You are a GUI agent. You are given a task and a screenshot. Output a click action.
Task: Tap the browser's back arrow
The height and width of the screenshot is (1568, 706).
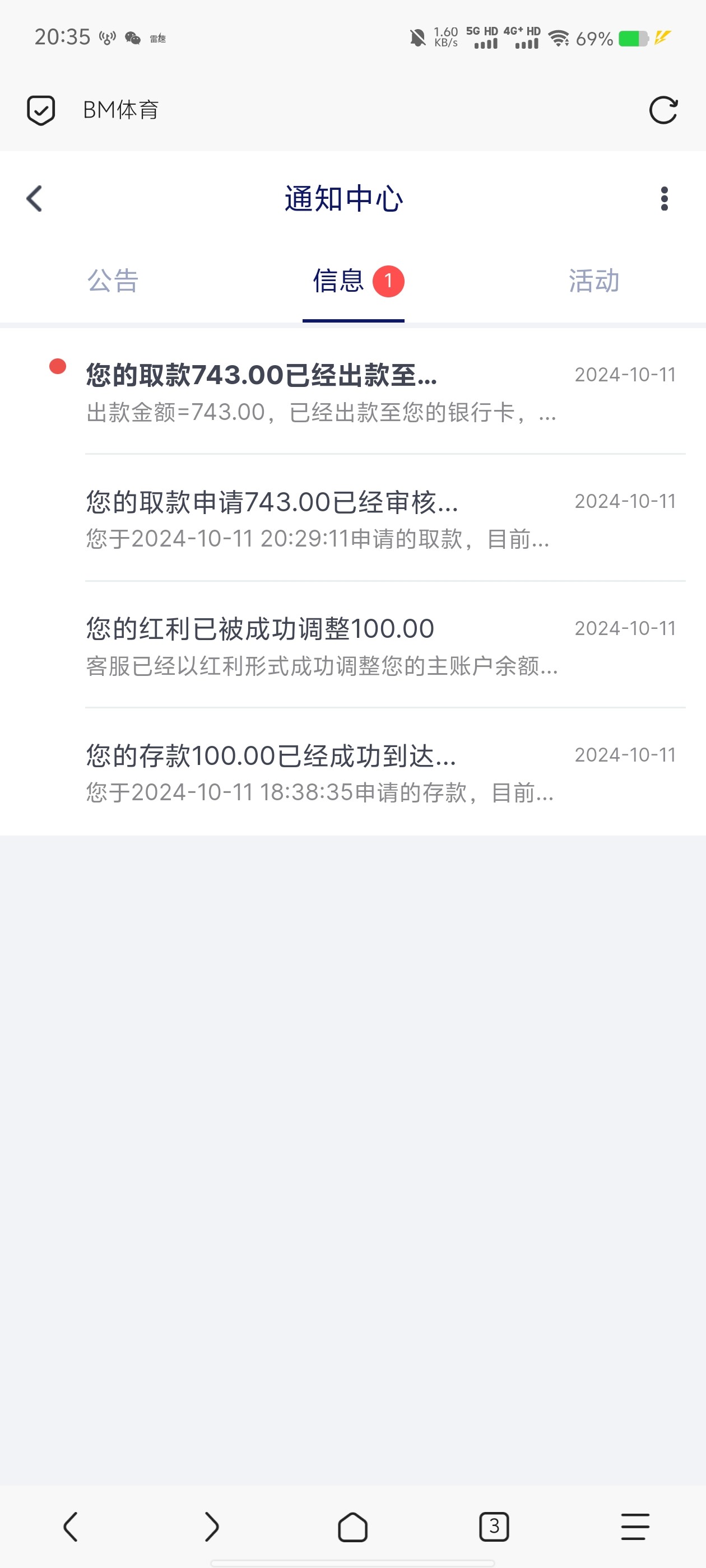[71, 1527]
